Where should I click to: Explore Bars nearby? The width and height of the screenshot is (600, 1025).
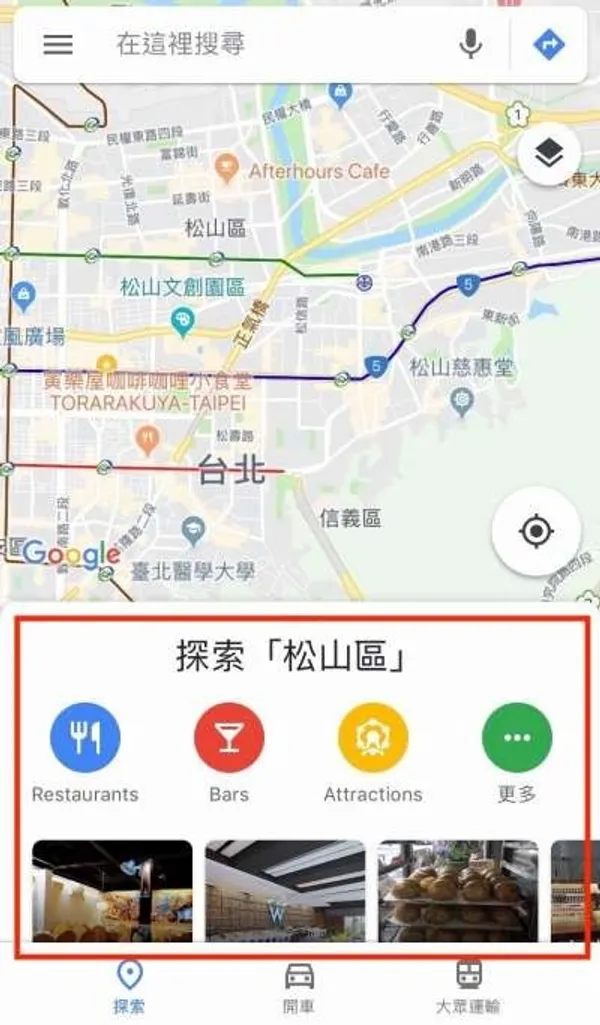tap(229, 738)
